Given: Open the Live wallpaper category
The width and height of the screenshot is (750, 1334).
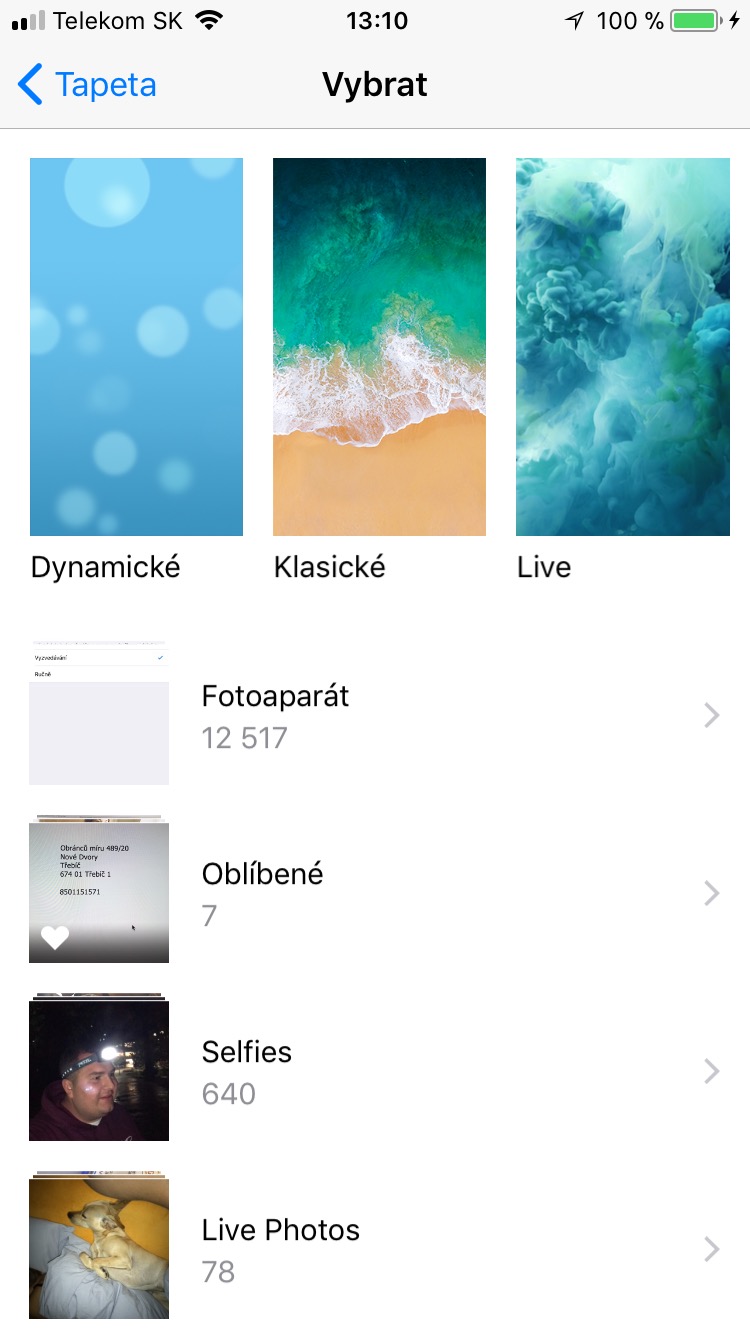Looking at the screenshot, I should [622, 345].
